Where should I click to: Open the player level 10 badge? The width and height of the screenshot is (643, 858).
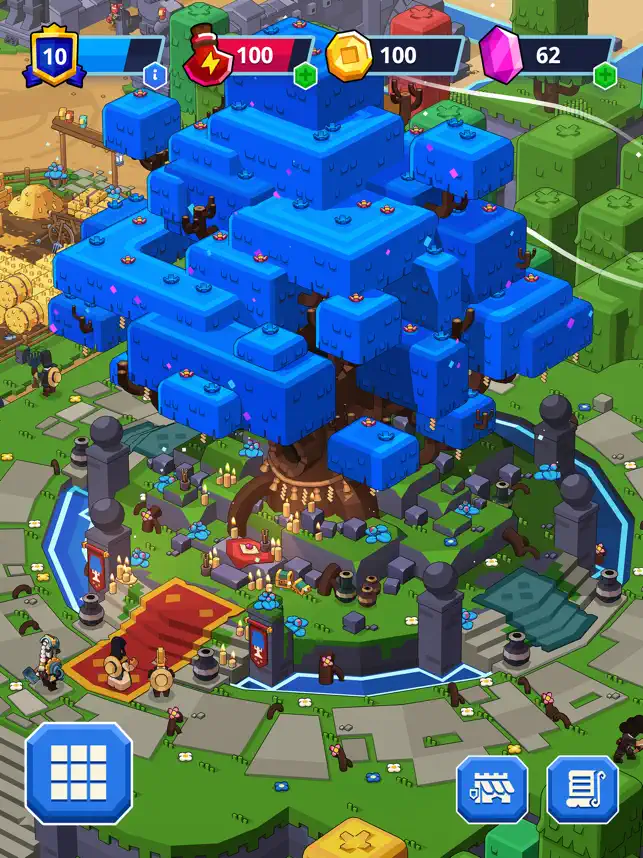click(54, 56)
